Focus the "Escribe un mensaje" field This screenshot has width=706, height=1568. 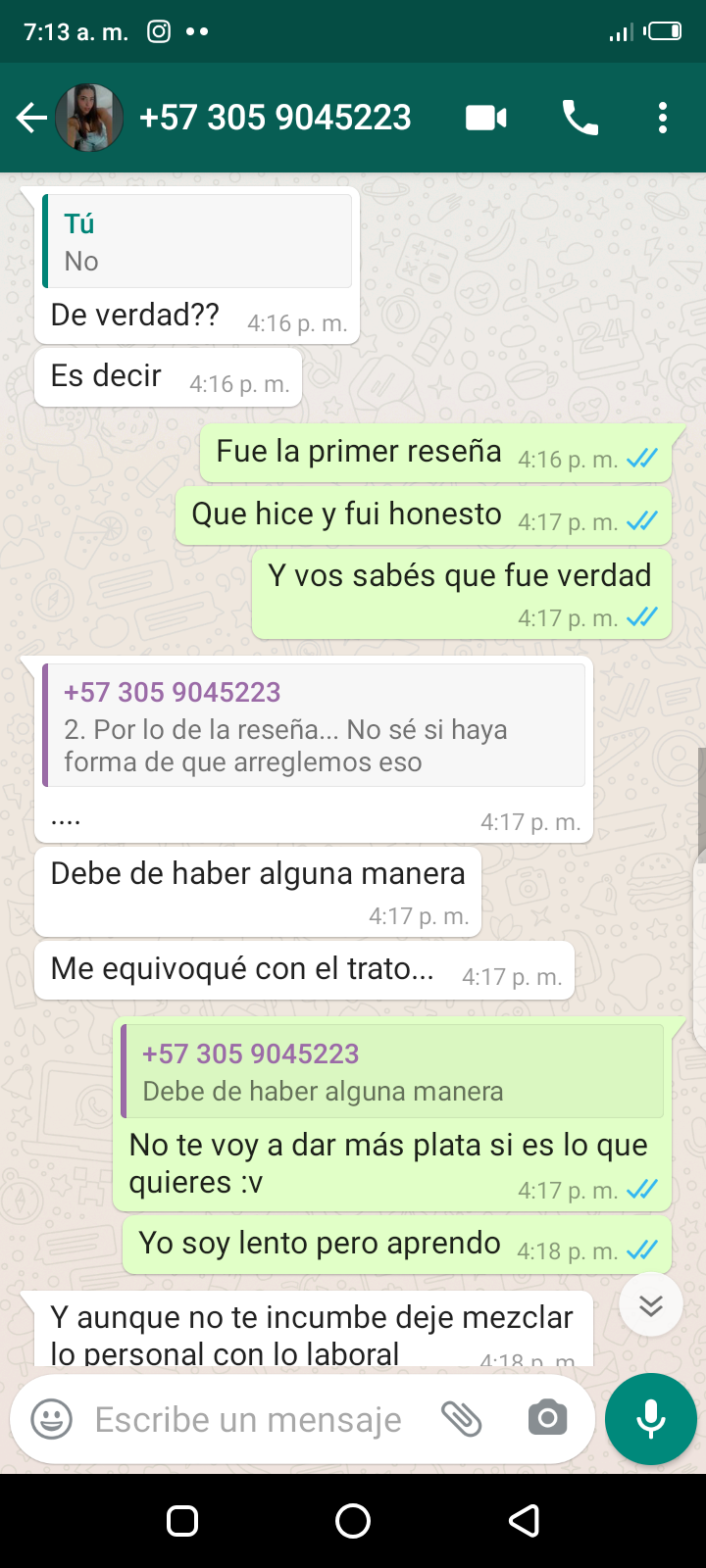[x=248, y=1419]
